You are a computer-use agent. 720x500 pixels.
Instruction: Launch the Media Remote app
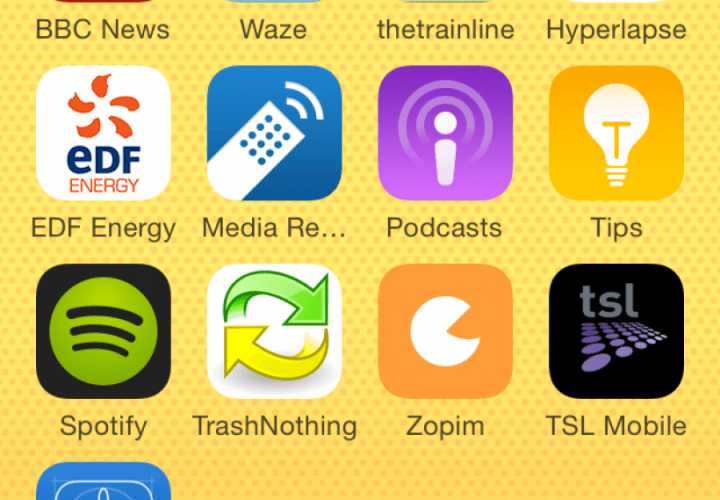tap(274, 133)
